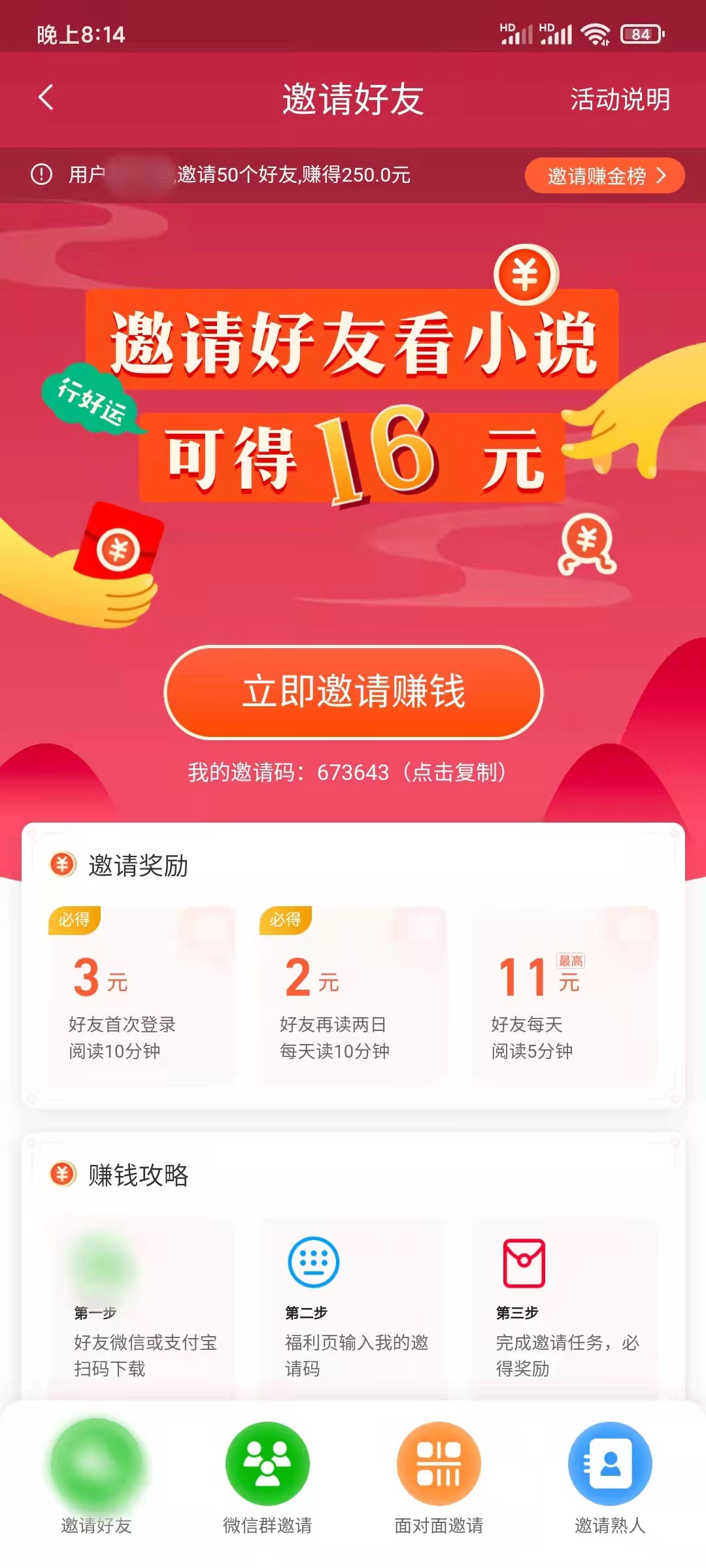Tap the green step-one WeChat scan icon
The width and height of the screenshot is (706, 1568).
(101, 1264)
